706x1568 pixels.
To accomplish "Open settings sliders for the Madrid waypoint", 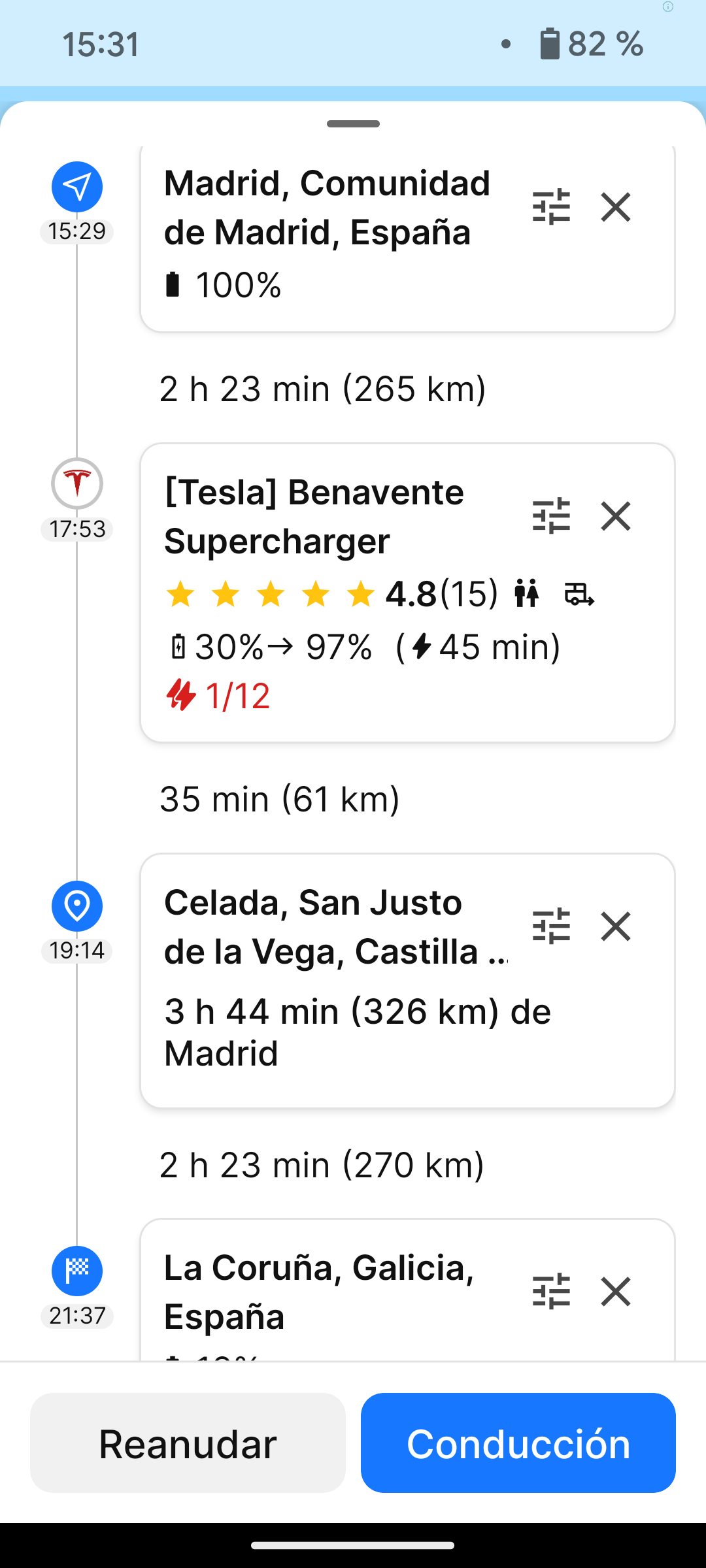I will pyautogui.click(x=551, y=207).
